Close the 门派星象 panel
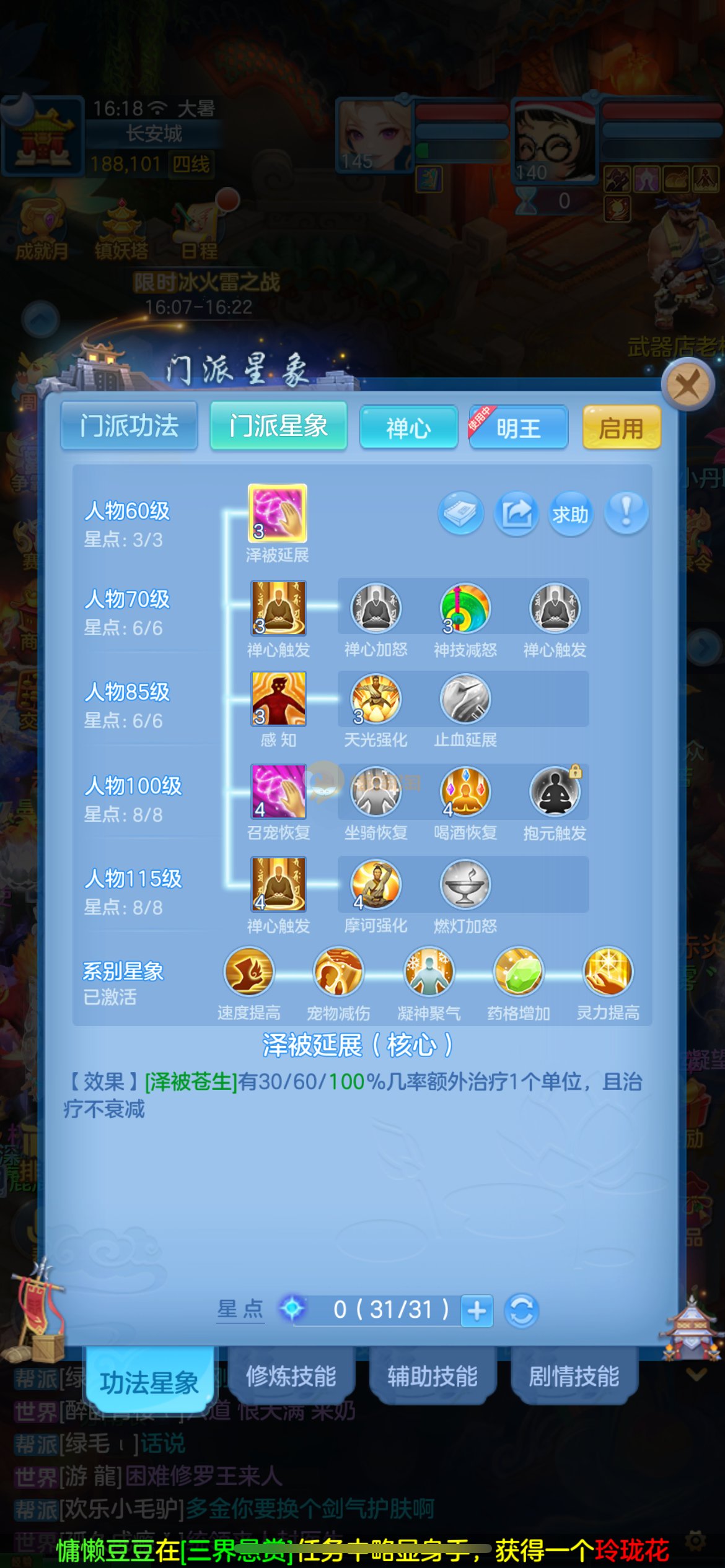 [x=687, y=385]
